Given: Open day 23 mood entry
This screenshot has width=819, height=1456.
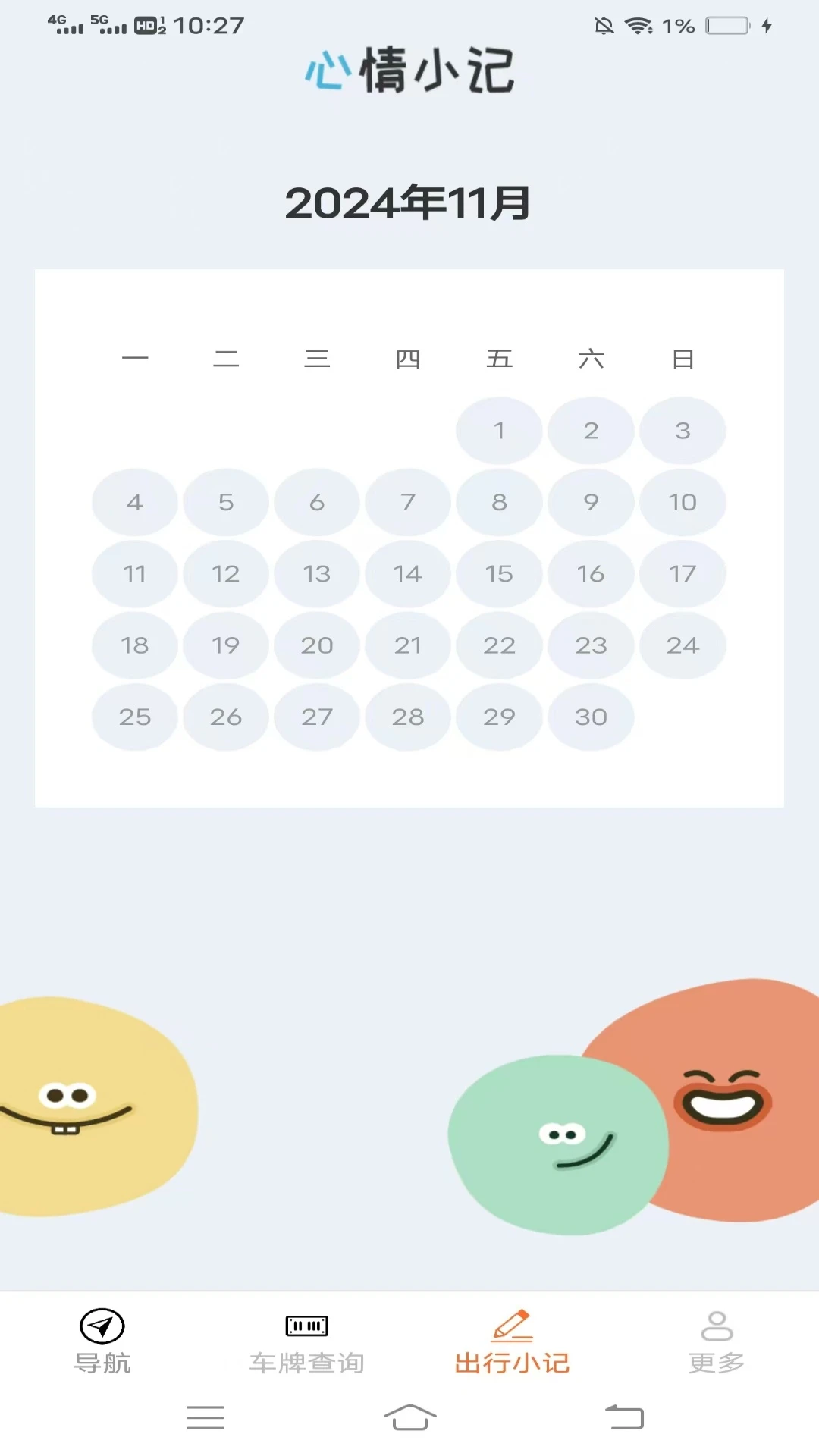Looking at the screenshot, I should 591,645.
